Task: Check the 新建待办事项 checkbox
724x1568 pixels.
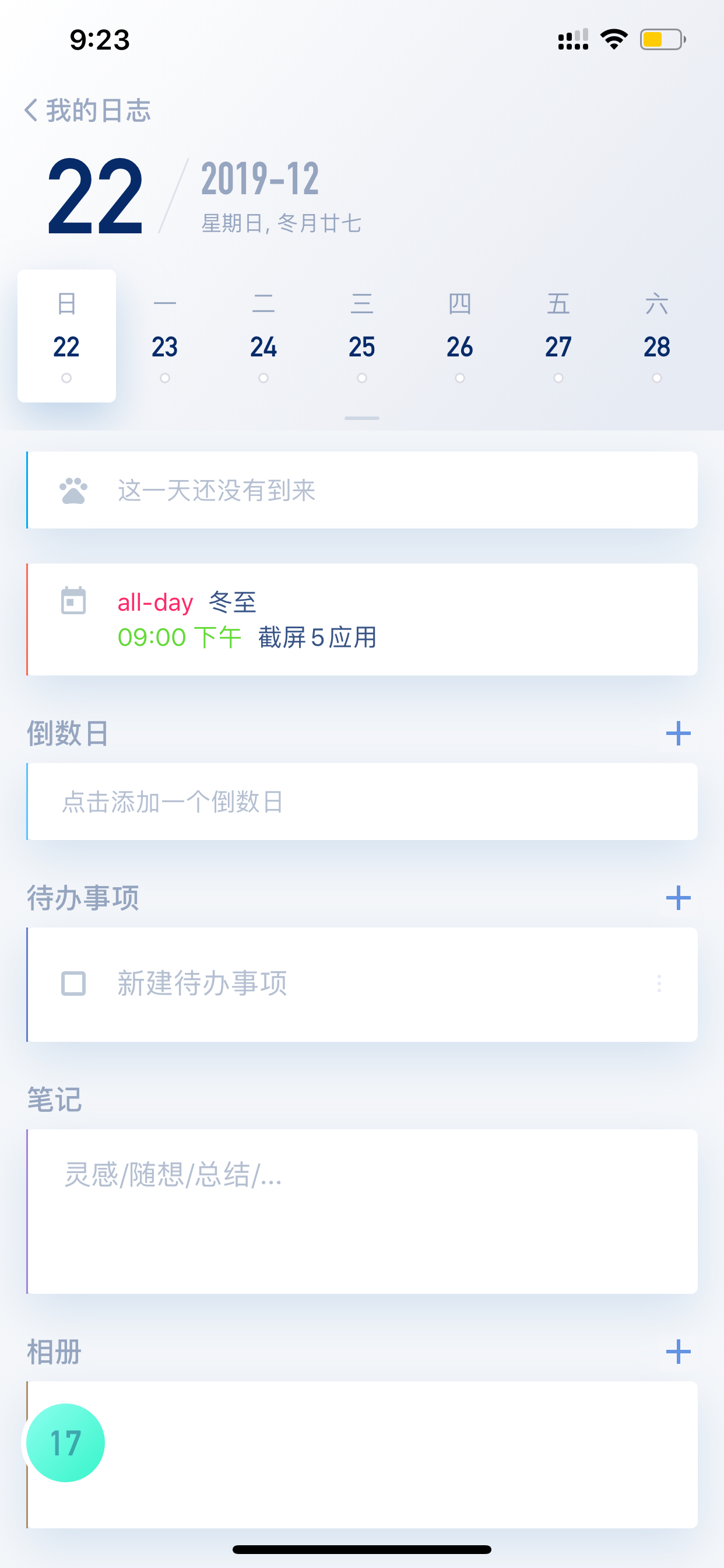Action: point(73,984)
